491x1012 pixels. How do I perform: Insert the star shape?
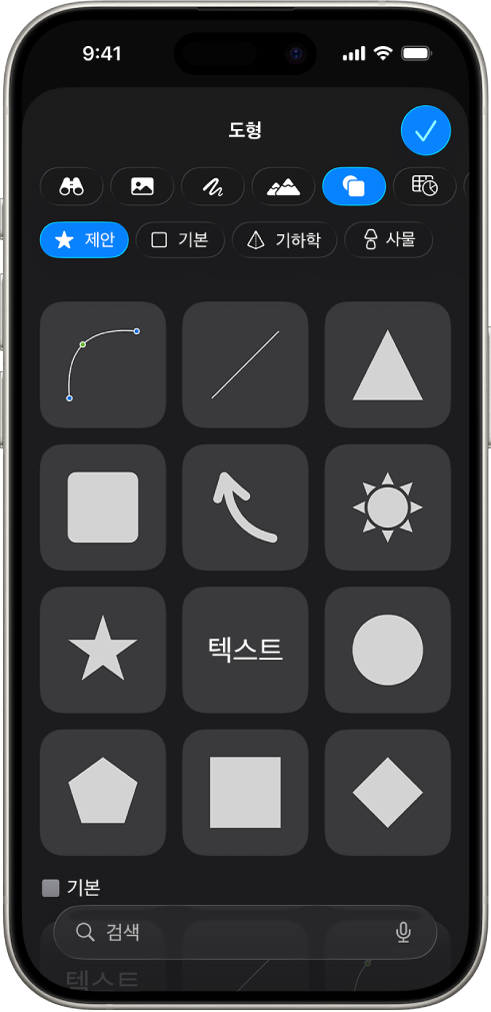103,650
